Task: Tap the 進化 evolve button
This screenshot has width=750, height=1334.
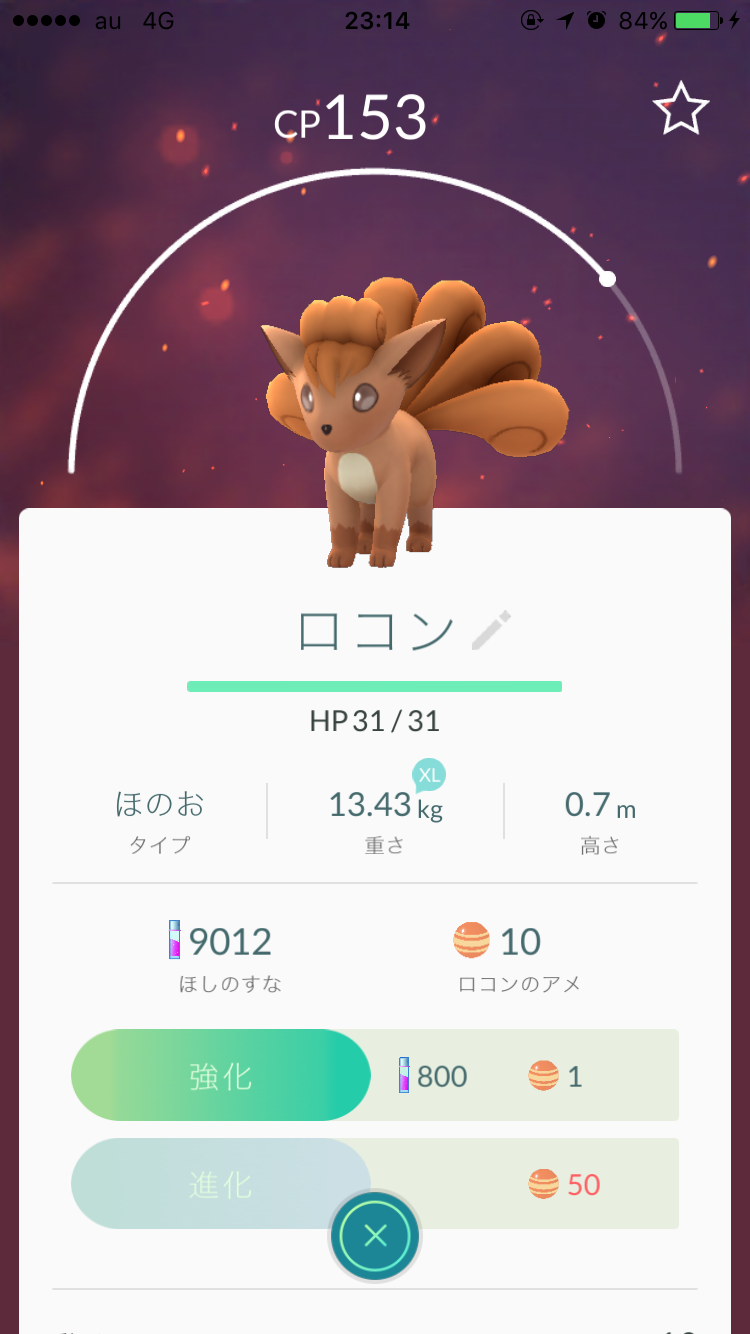Action: (221, 1184)
